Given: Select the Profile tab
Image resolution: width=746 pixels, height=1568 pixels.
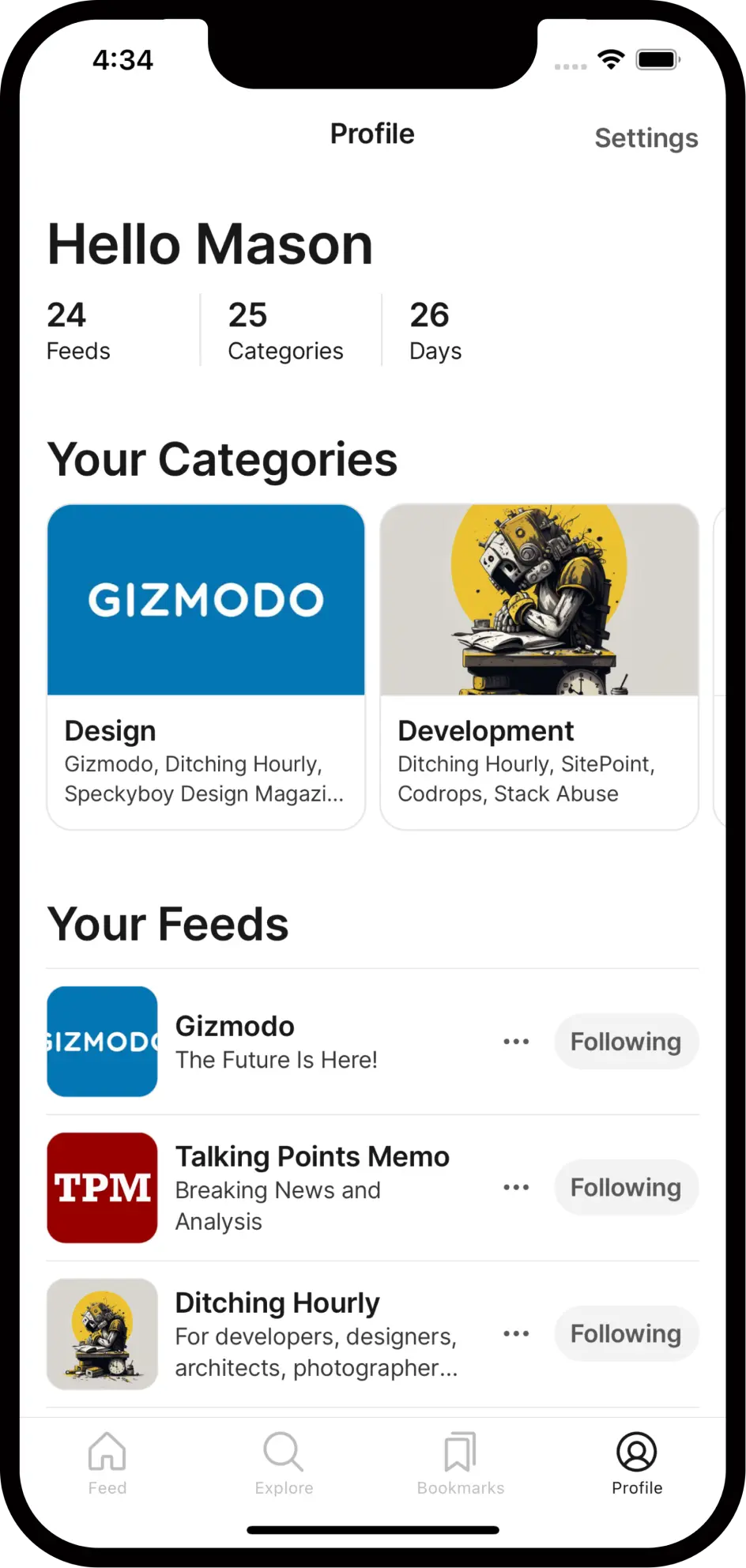Looking at the screenshot, I should [x=637, y=1464].
